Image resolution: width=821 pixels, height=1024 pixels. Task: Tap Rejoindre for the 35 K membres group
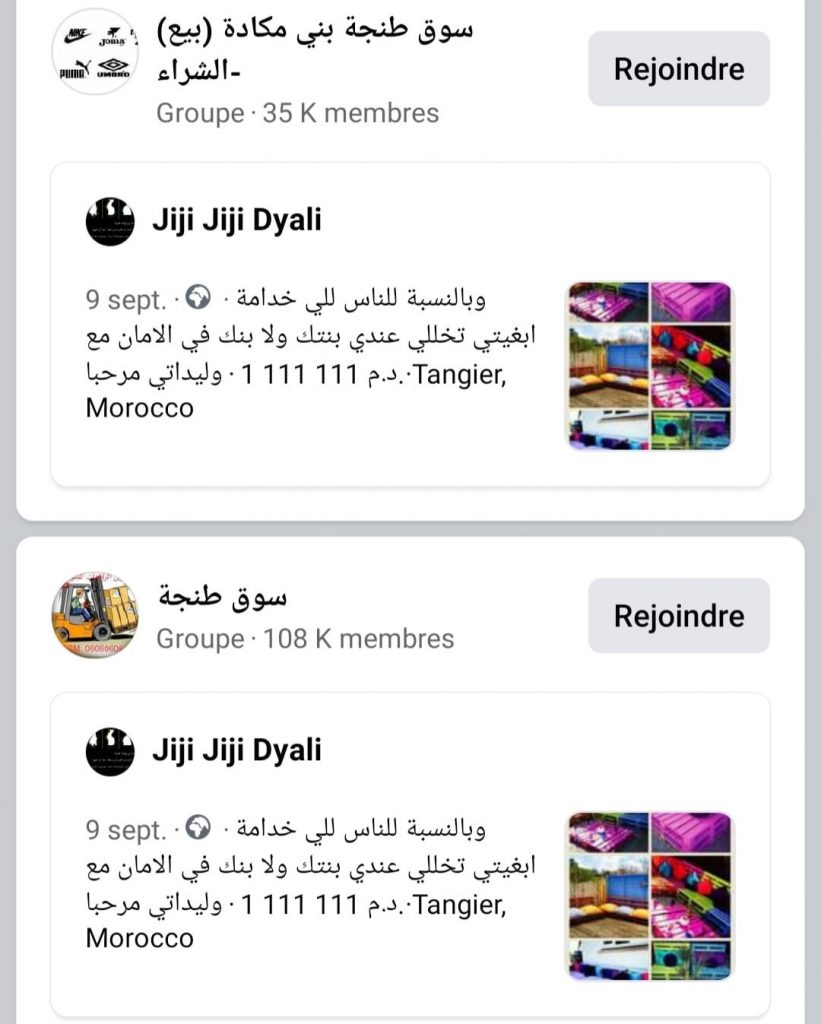coord(678,69)
